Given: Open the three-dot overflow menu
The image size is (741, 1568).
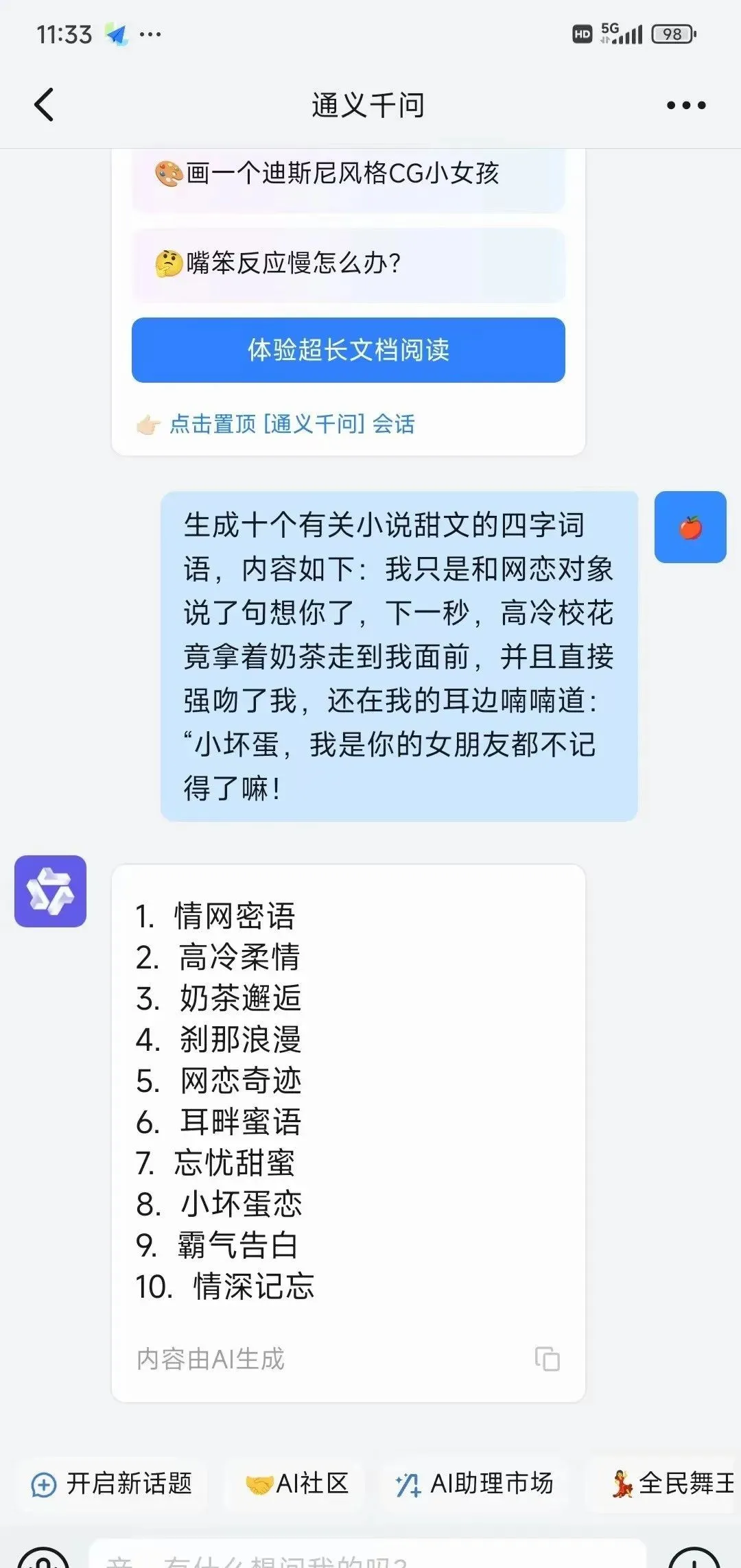Looking at the screenshot, I should (686, 105).
